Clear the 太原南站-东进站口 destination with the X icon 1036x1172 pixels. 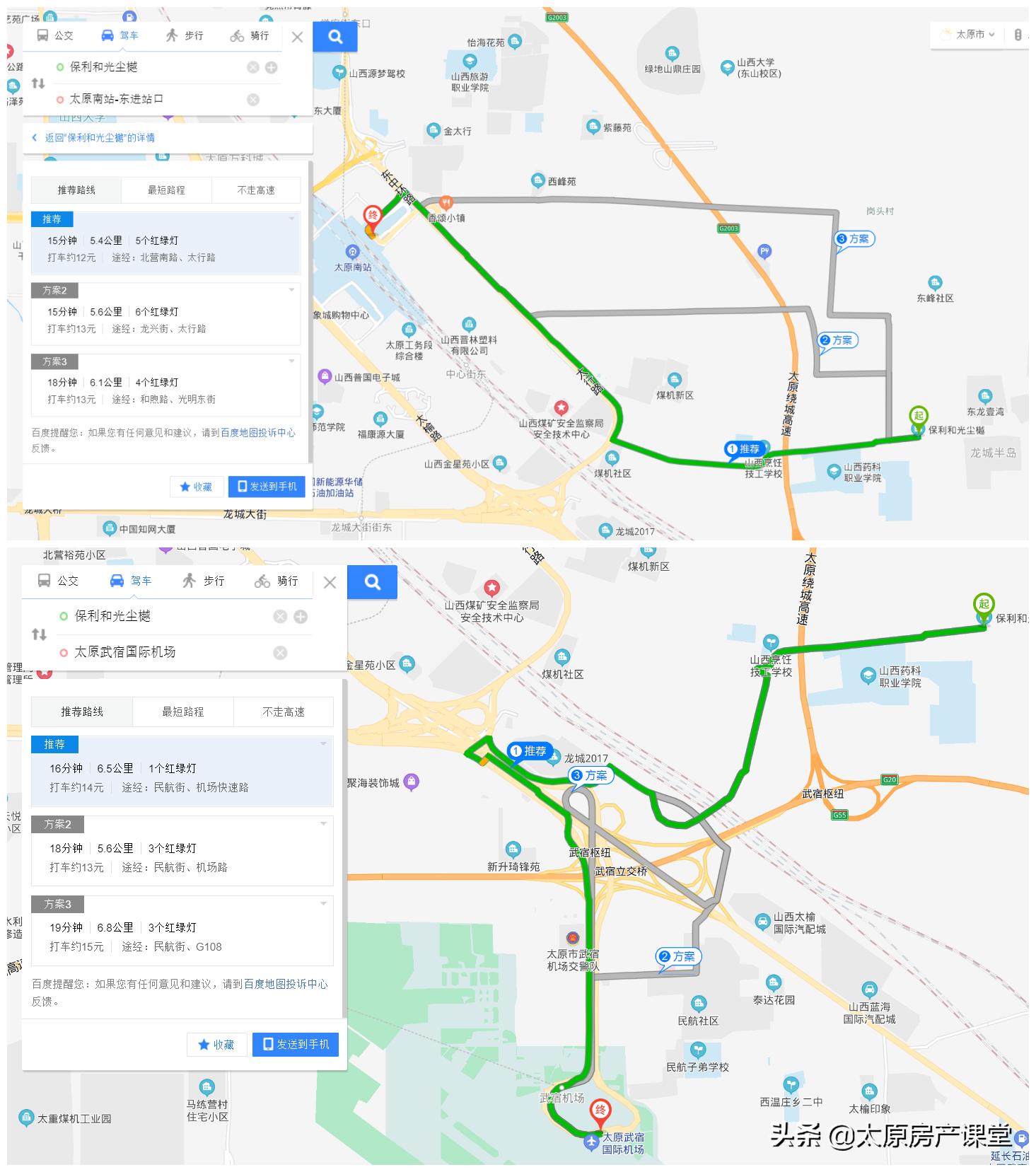[252, 99]
